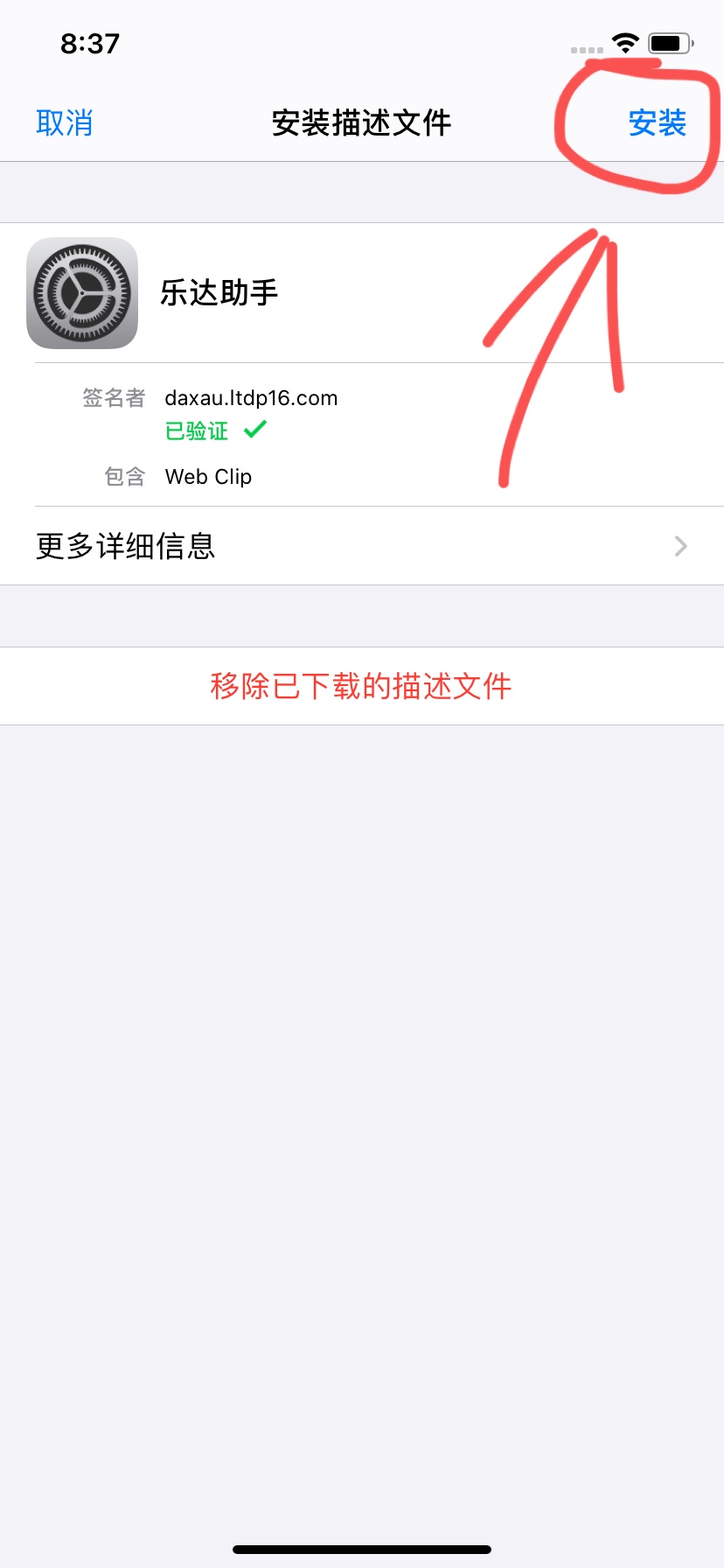Tap 取消 in the navigation bar

tap(65, 123)
